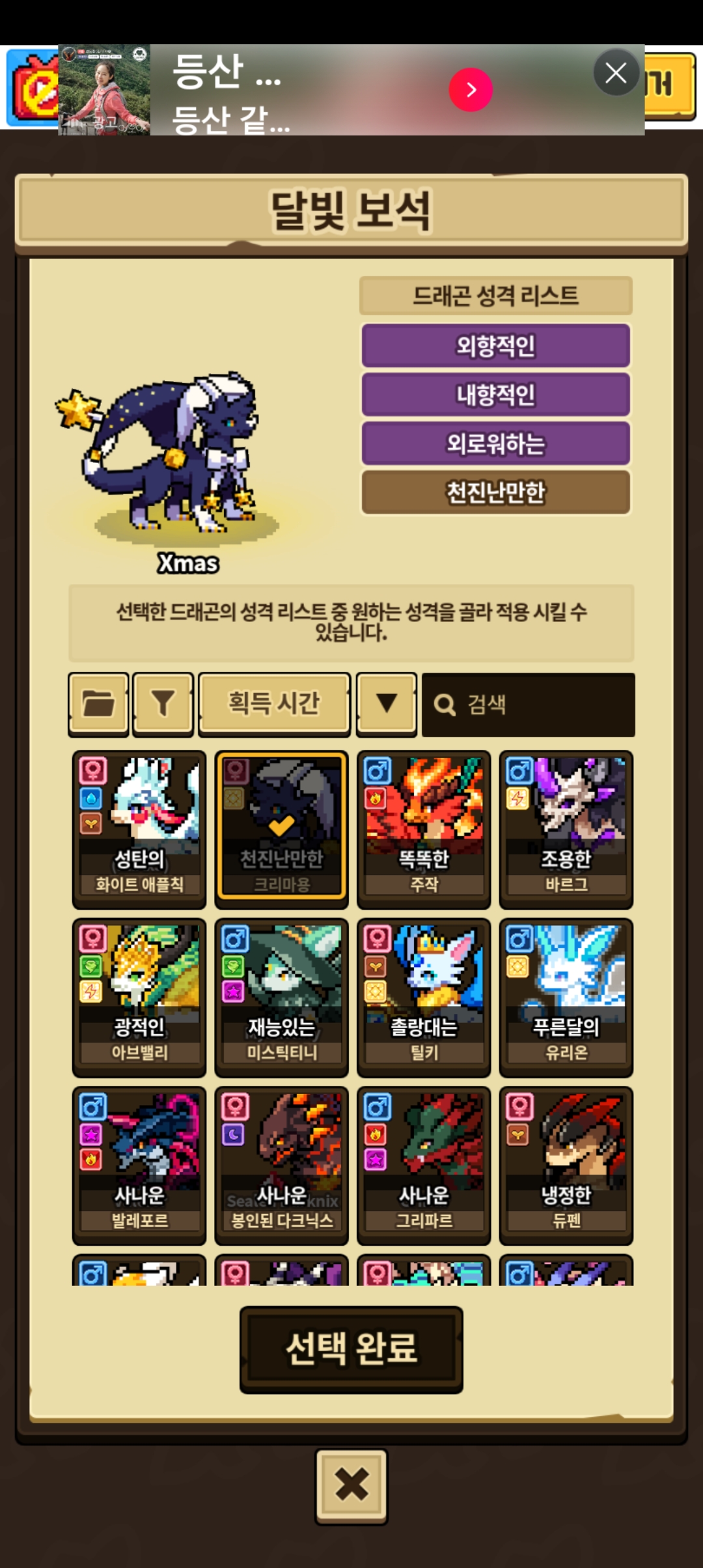Screen dimensions: 703x1568
Task: Select the 재능있는 미스틱티니 dragon
Action: coord(281,996)
